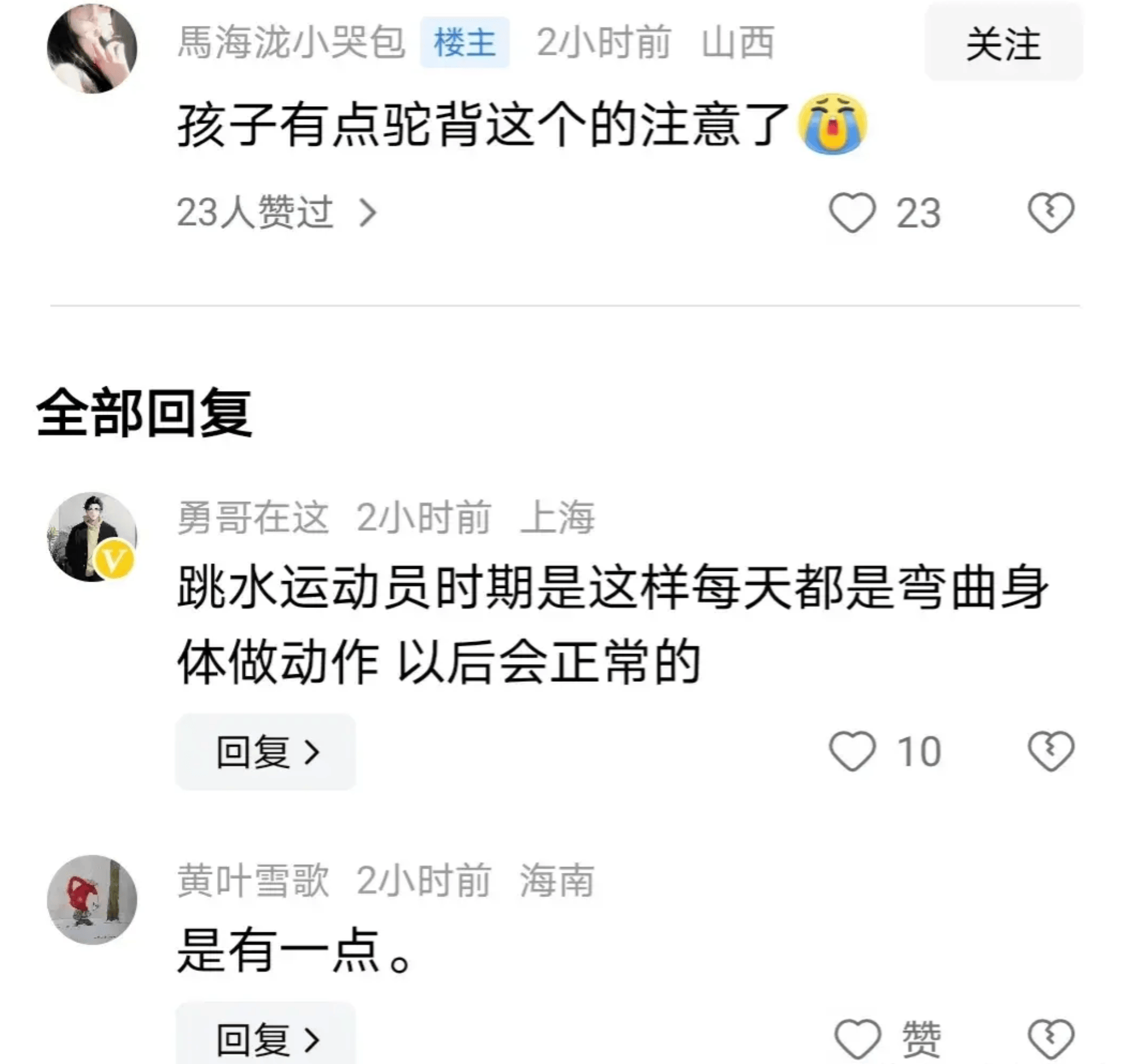Open username 黄叶雪歌
1134x1064 pixels.
tap(253, 881)
